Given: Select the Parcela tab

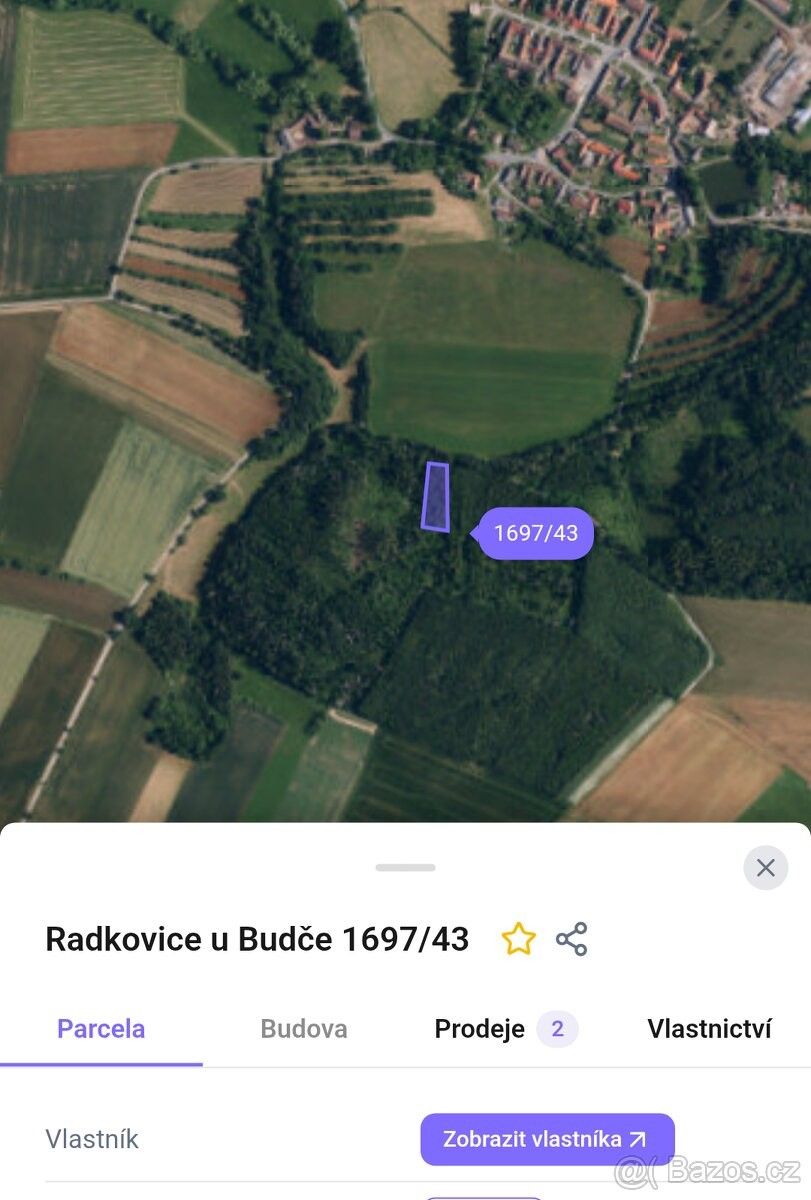Looking at the screenshot, I should point(100,1029).
